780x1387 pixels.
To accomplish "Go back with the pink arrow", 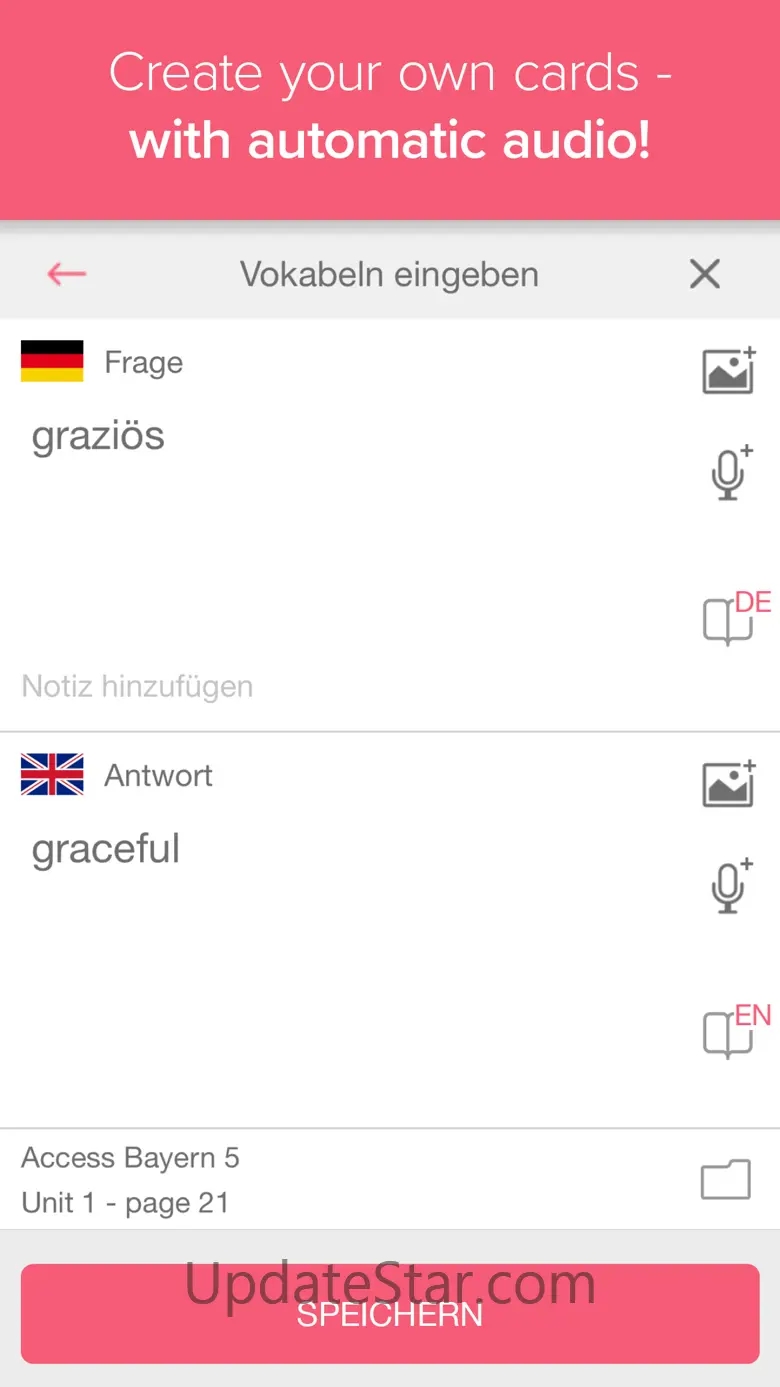I will pos(67,274).
